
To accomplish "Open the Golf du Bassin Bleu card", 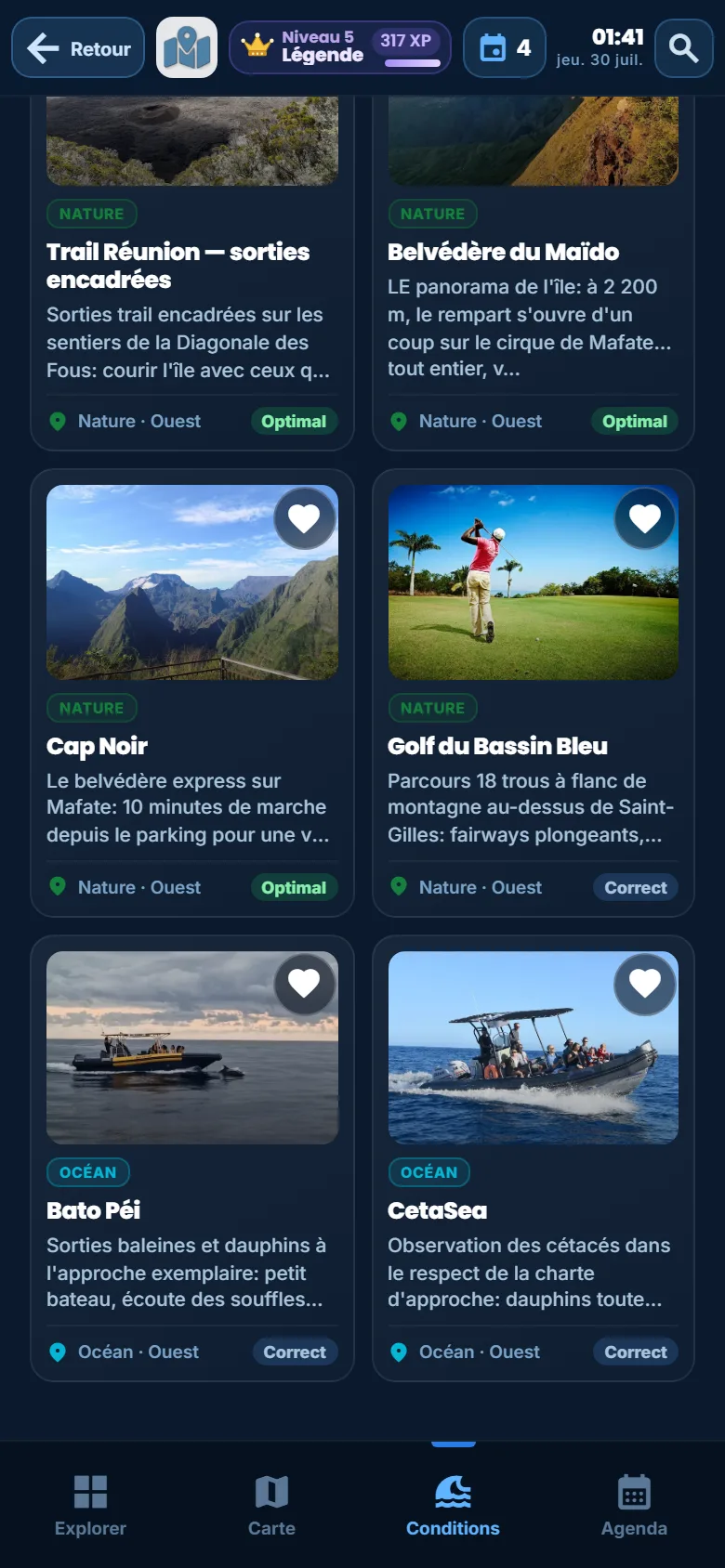I will pos(534,693).
